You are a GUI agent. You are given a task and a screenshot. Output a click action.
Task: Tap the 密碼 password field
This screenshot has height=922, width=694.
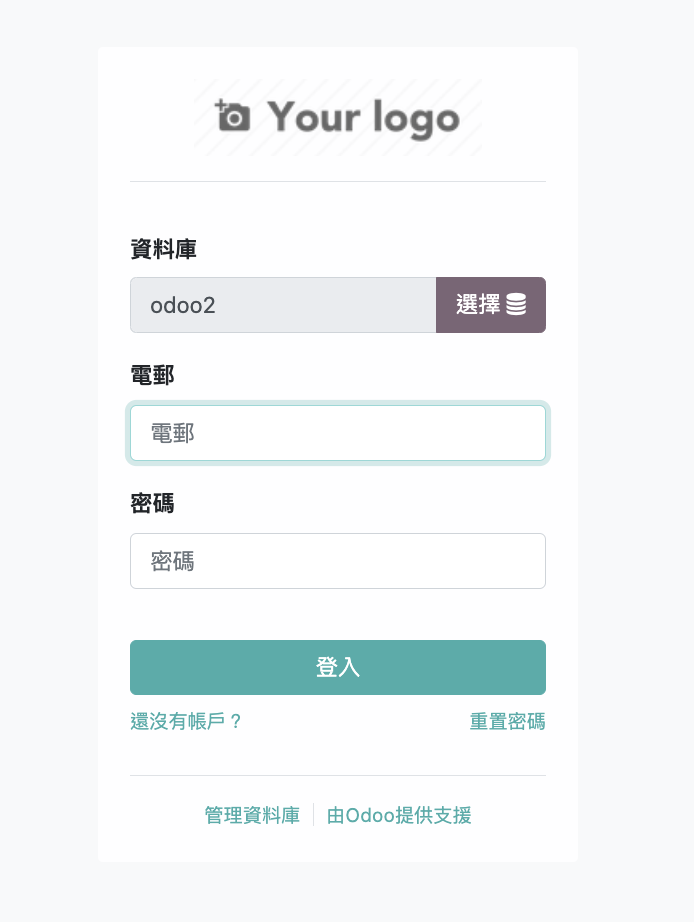[337, 561]
